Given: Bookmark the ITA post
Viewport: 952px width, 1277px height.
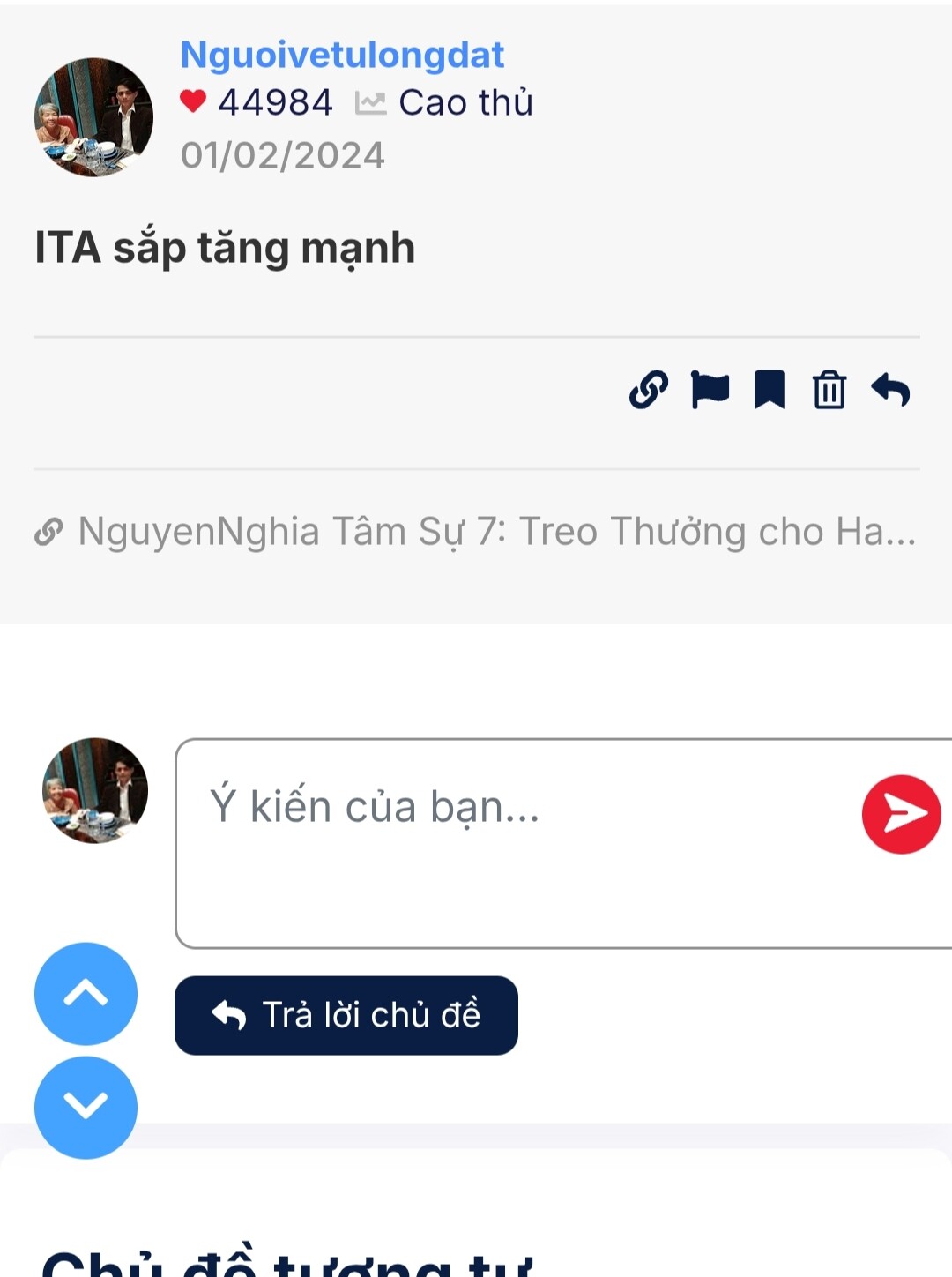Looking at the screenshot, I should (769, 390).
